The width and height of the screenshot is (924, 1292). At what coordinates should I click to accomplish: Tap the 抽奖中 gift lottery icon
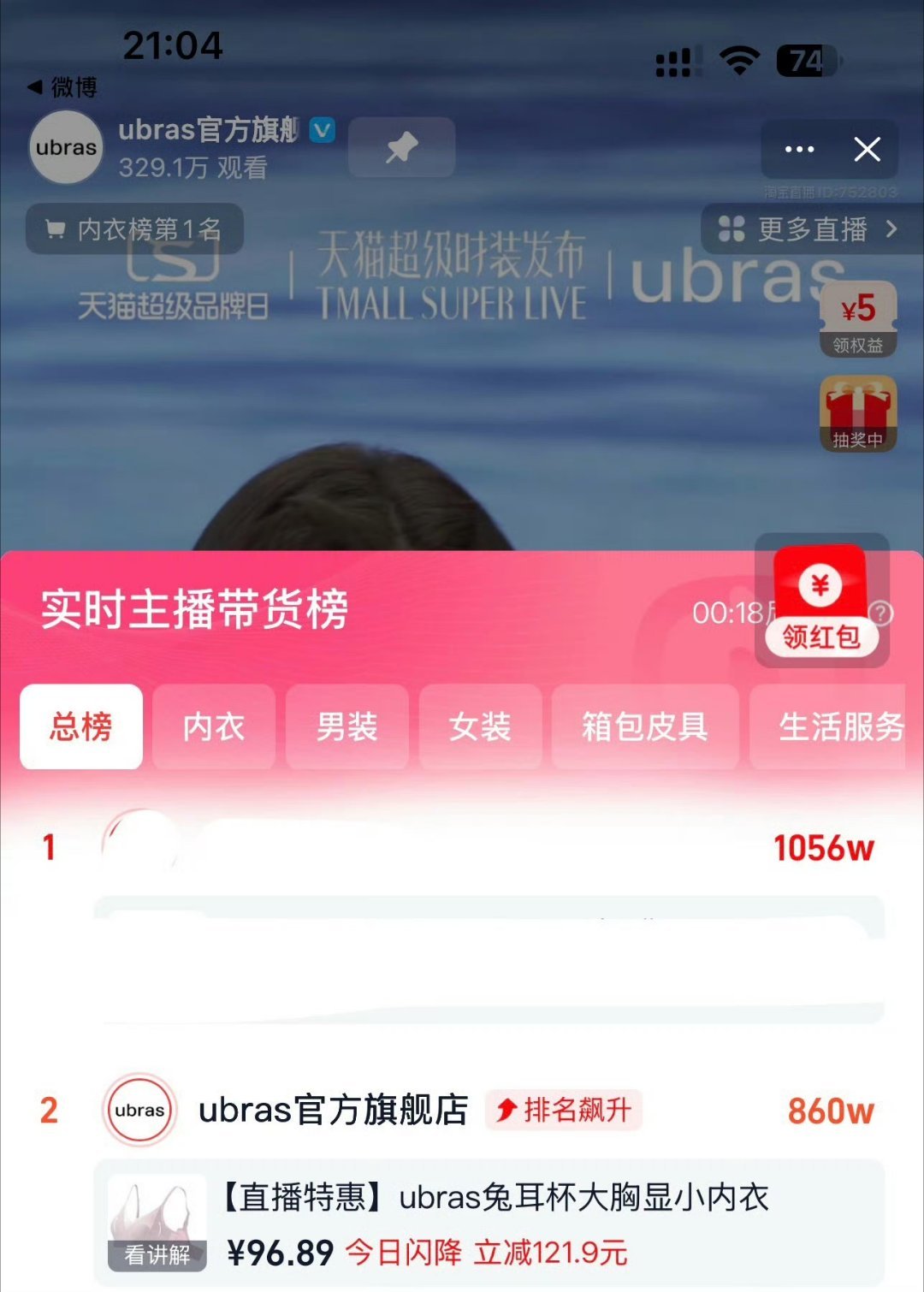click(858, 415)
